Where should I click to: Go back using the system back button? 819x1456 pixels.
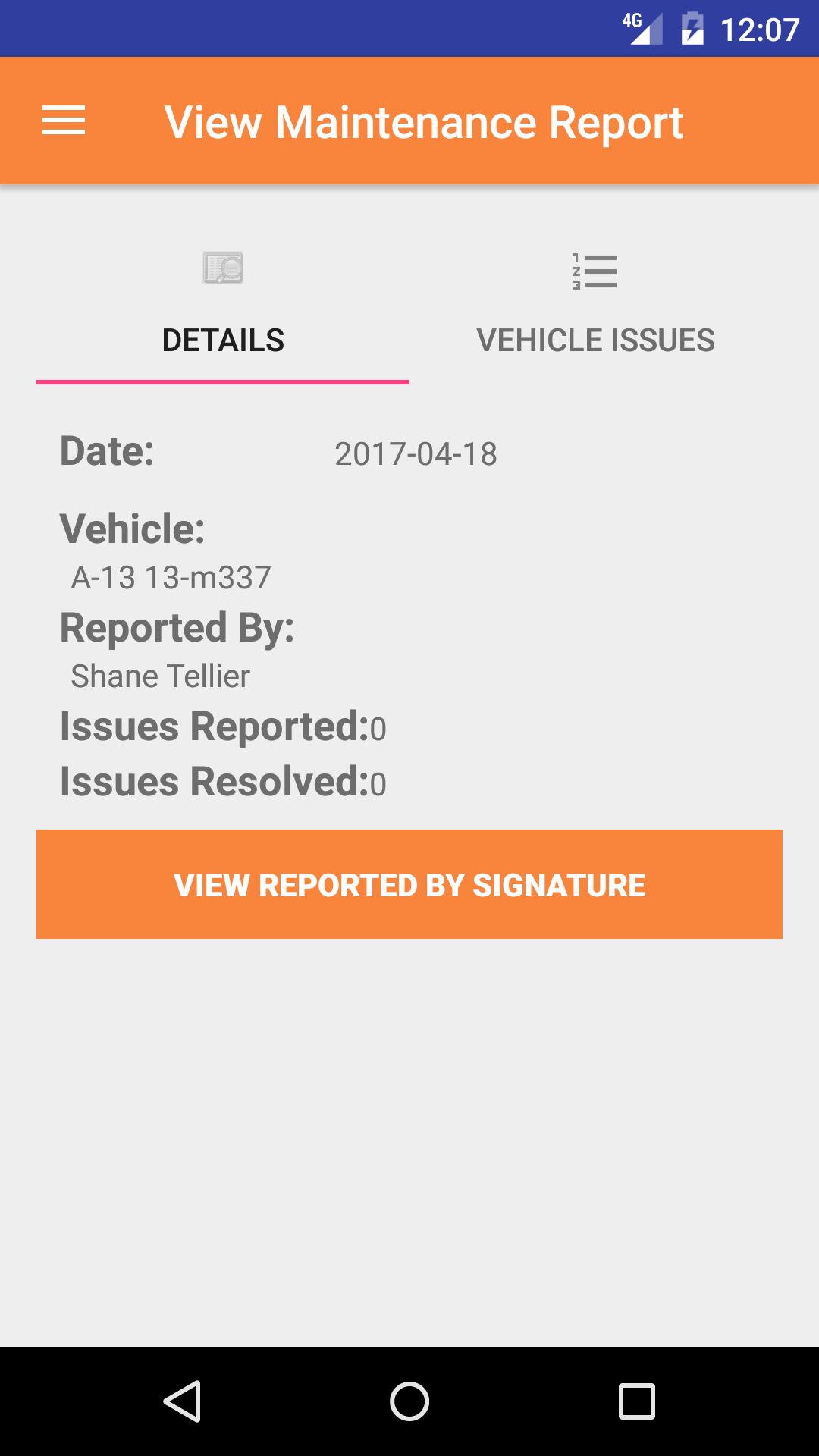click(182, 1401)
